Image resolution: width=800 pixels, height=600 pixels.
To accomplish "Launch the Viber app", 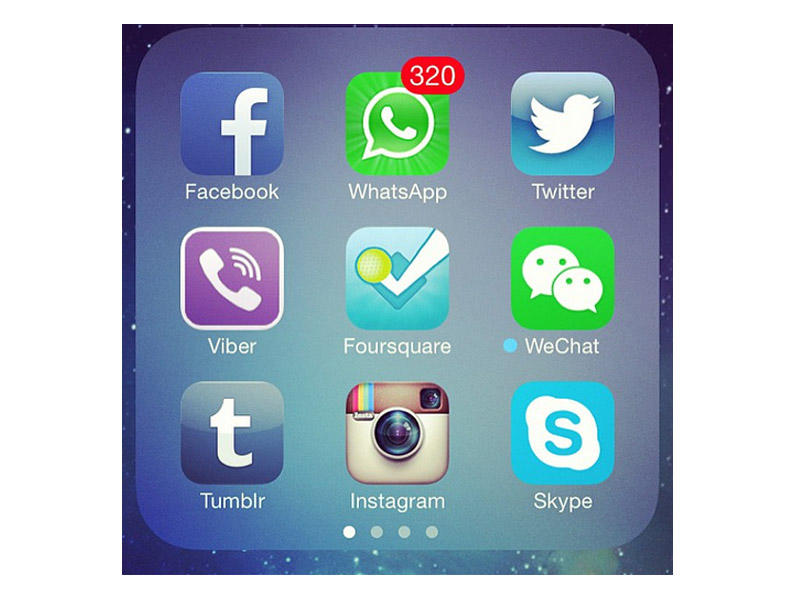I will (232, 278).
